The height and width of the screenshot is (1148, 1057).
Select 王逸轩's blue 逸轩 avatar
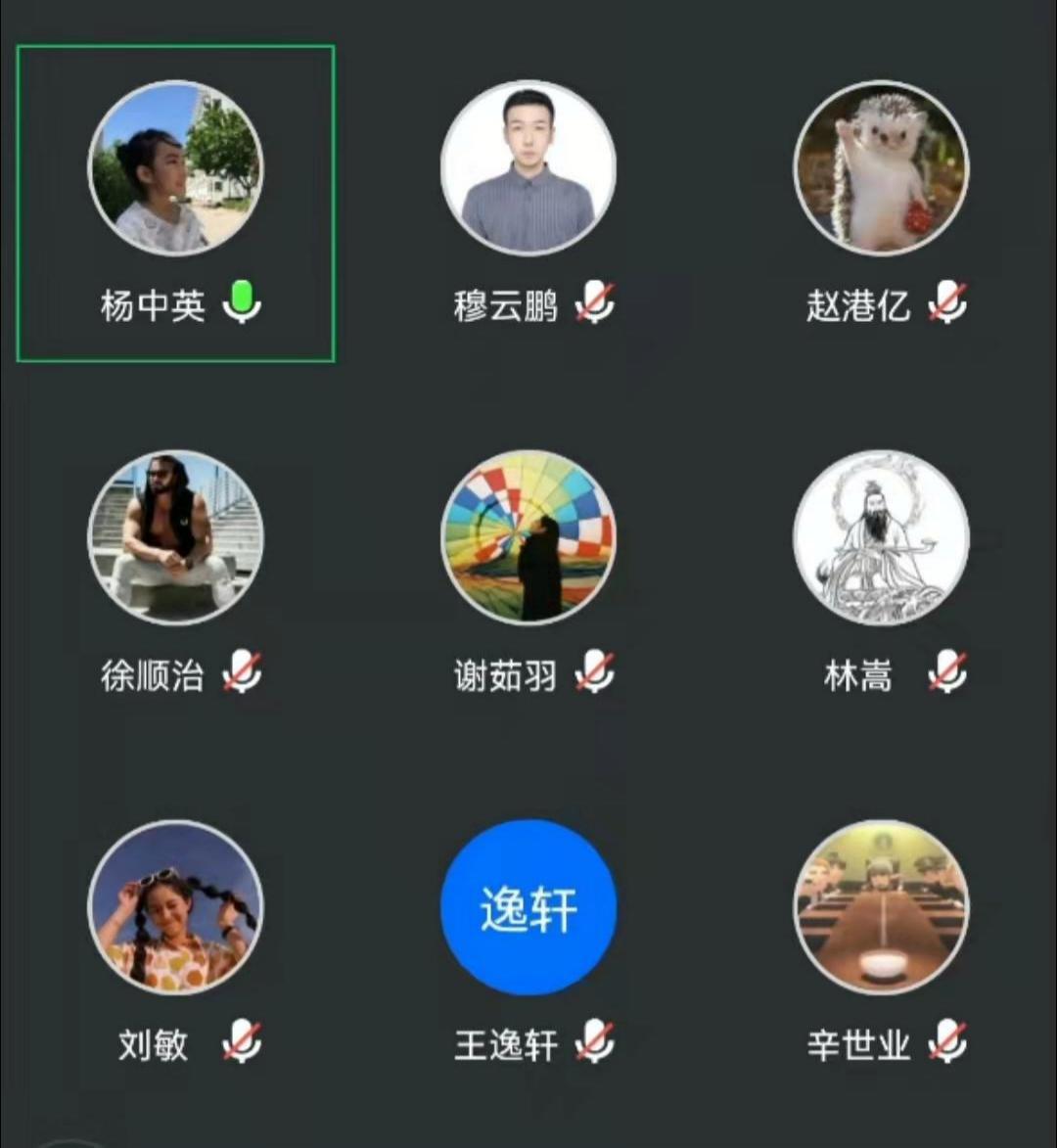coord(528,907)
